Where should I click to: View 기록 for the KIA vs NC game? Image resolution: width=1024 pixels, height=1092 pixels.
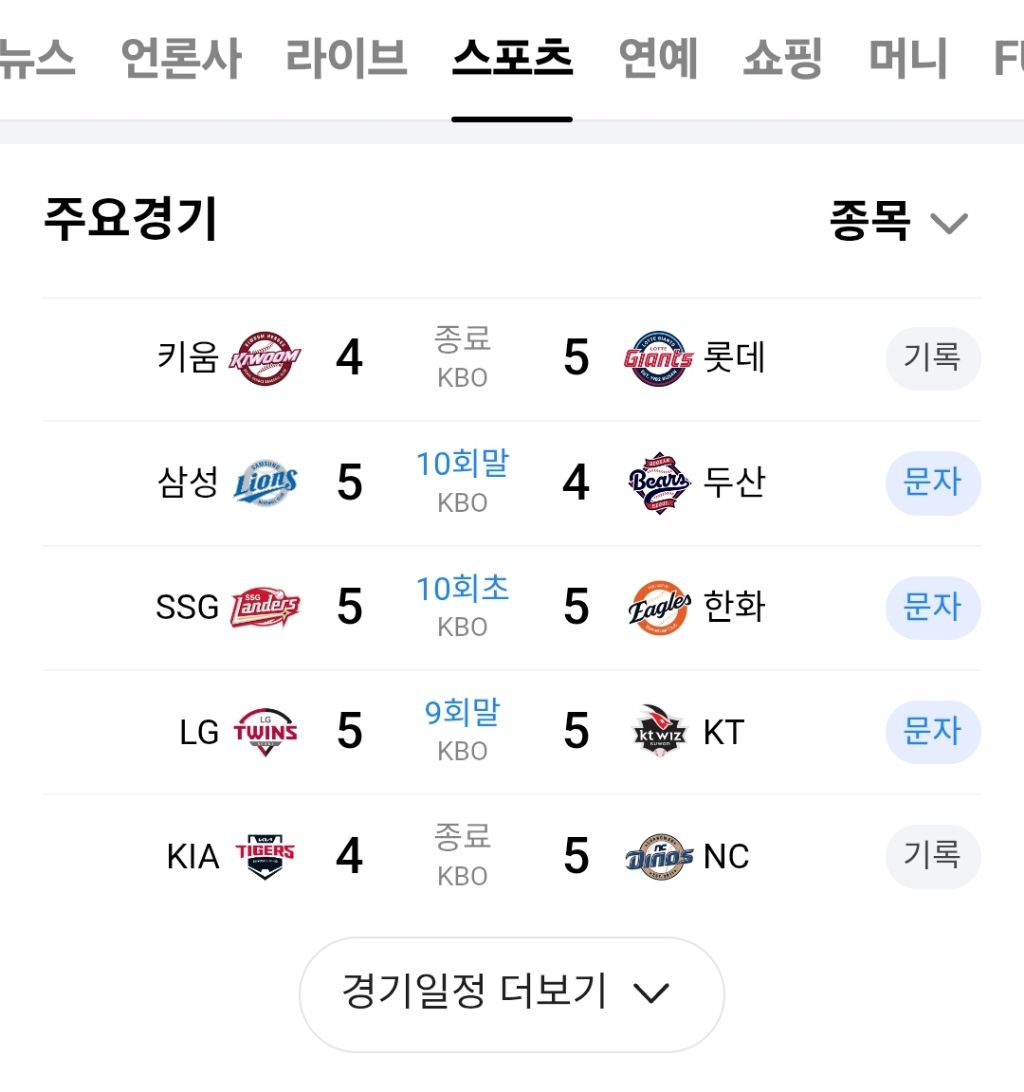[x=933, y=856]
